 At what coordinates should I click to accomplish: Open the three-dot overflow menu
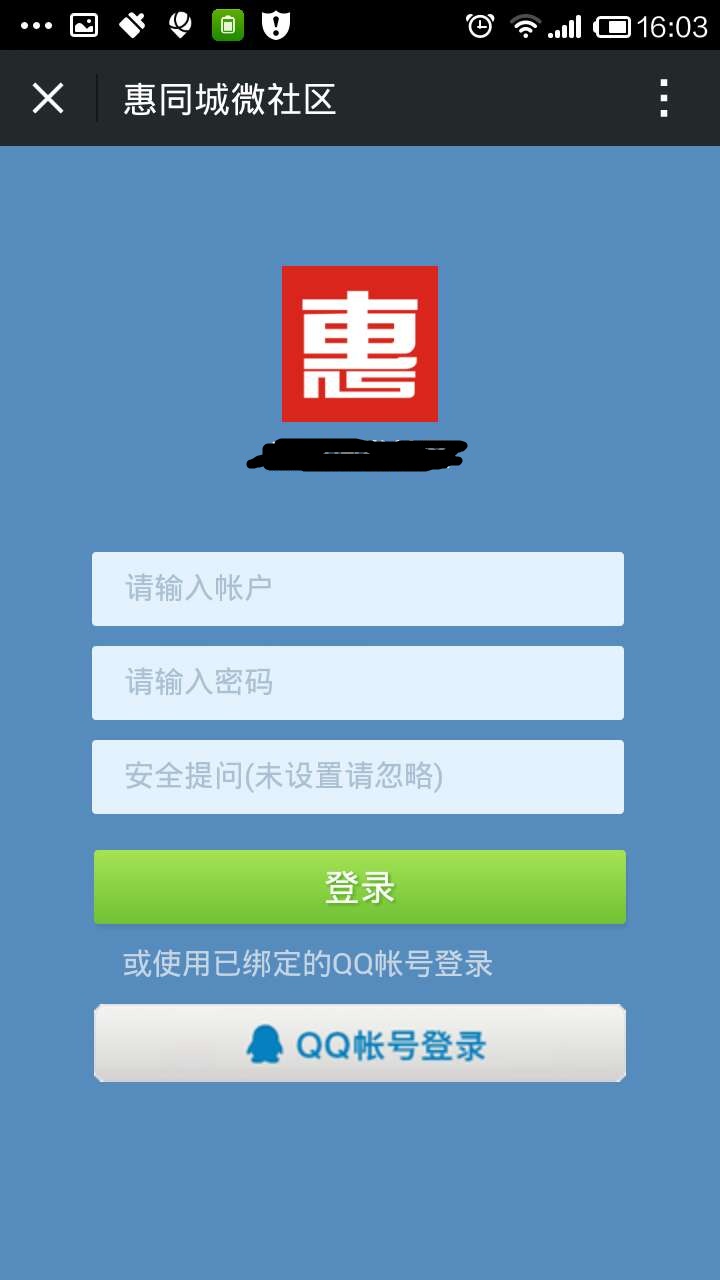(663, 98)
